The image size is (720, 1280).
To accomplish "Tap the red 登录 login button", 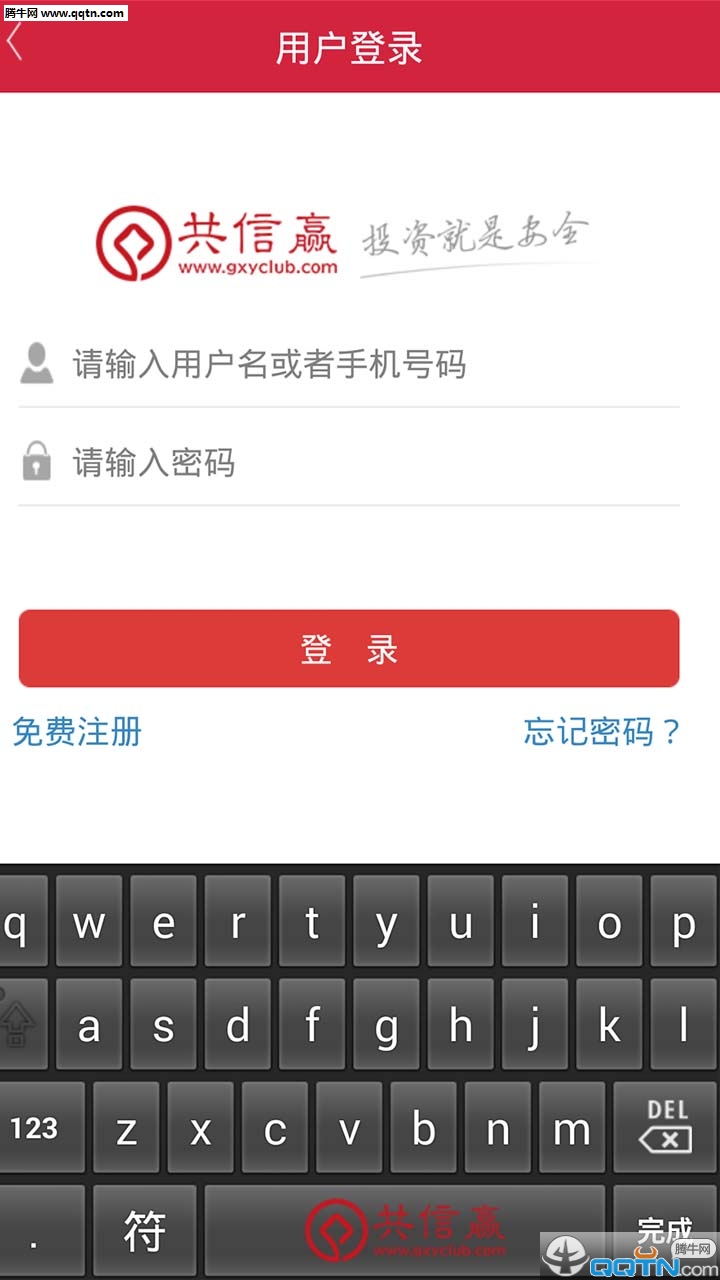I will (349, 649).
